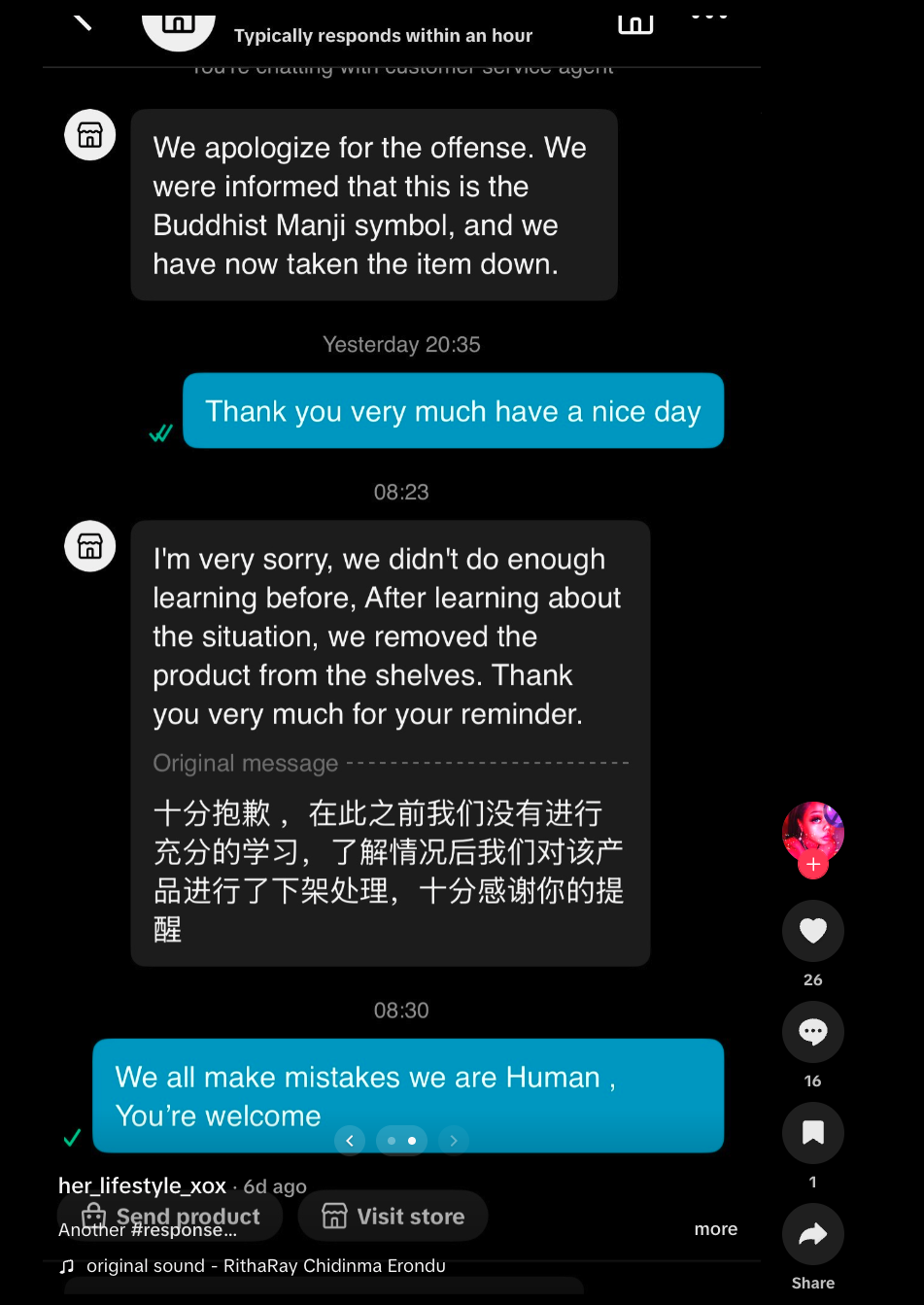This screenshot has width=924, height=1305.
Task: Expand the caption with more
Action: tap(715, 1229)
